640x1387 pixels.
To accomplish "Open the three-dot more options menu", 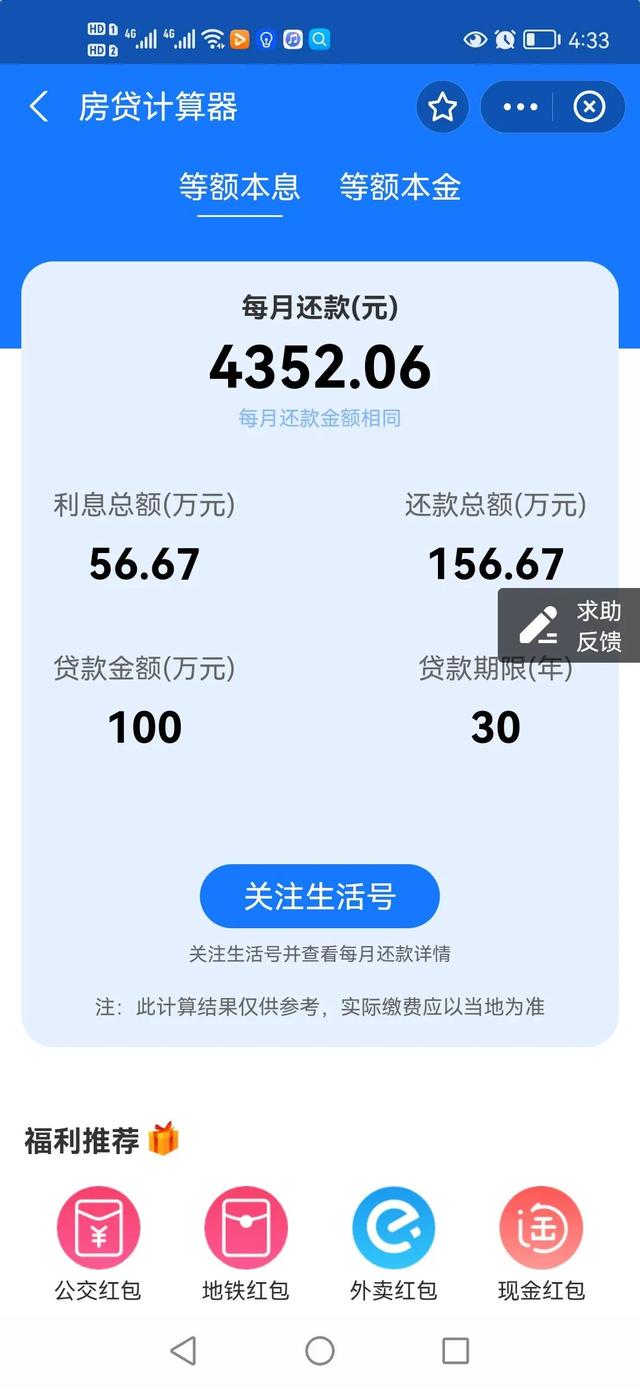I will (x=521, y=107).
